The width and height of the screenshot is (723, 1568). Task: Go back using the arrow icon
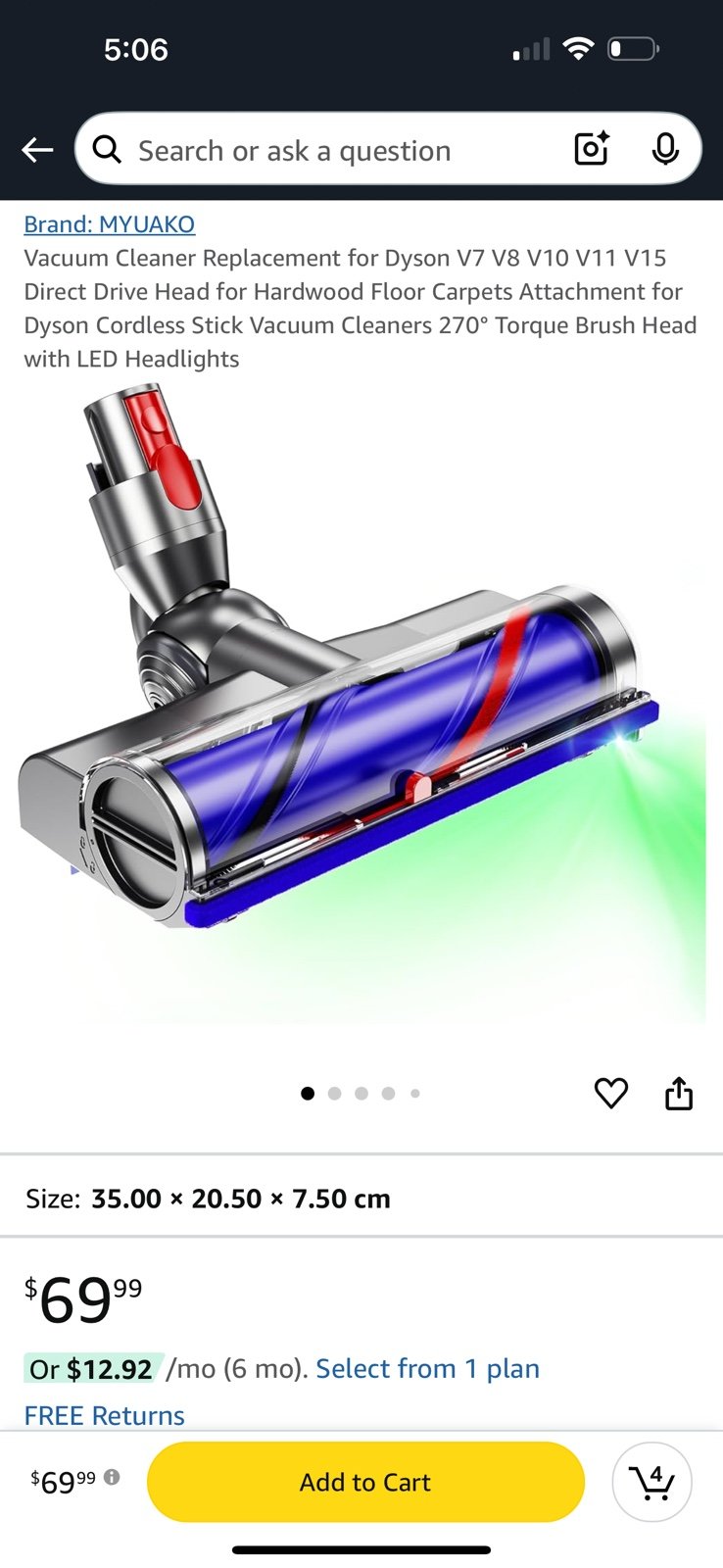37,150
